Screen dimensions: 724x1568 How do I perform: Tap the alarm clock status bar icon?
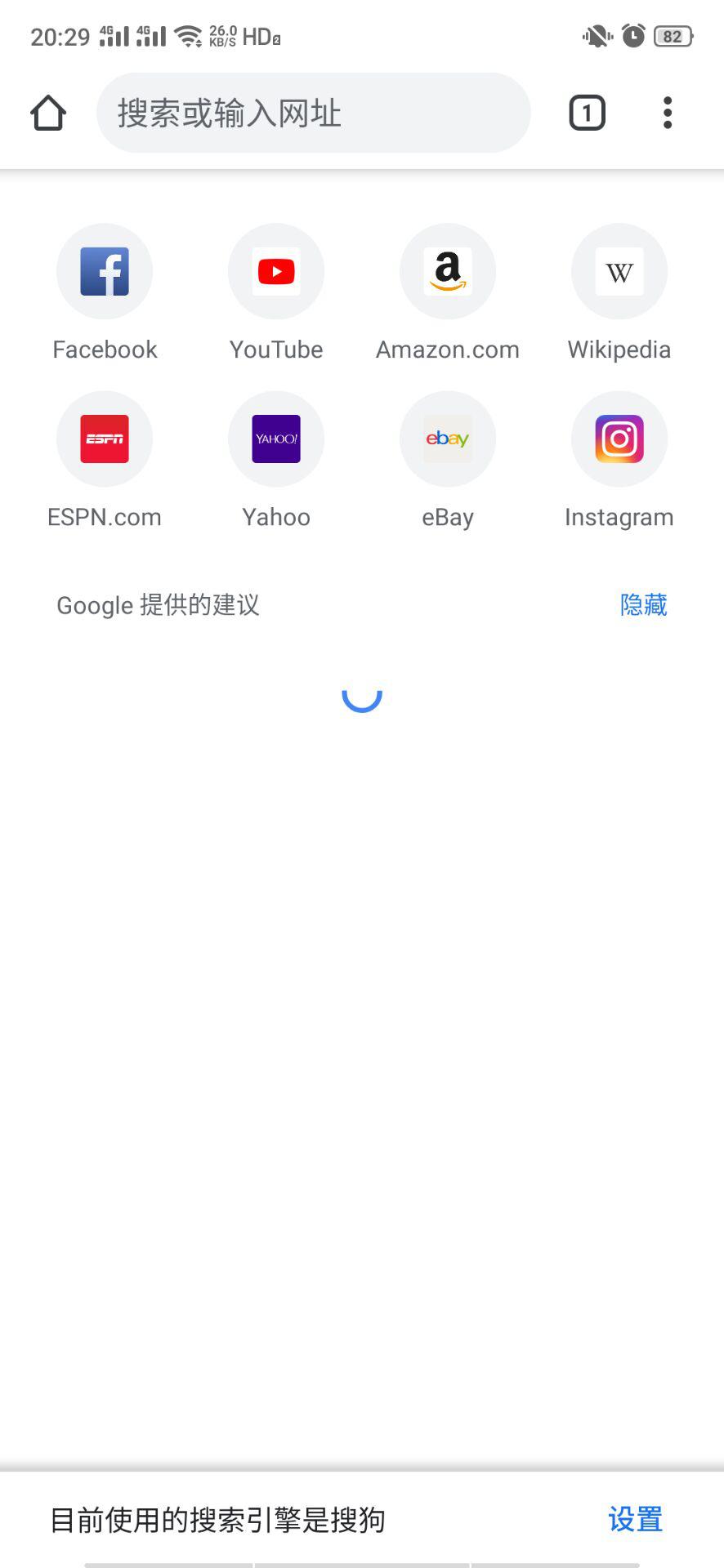coord(633,35)
